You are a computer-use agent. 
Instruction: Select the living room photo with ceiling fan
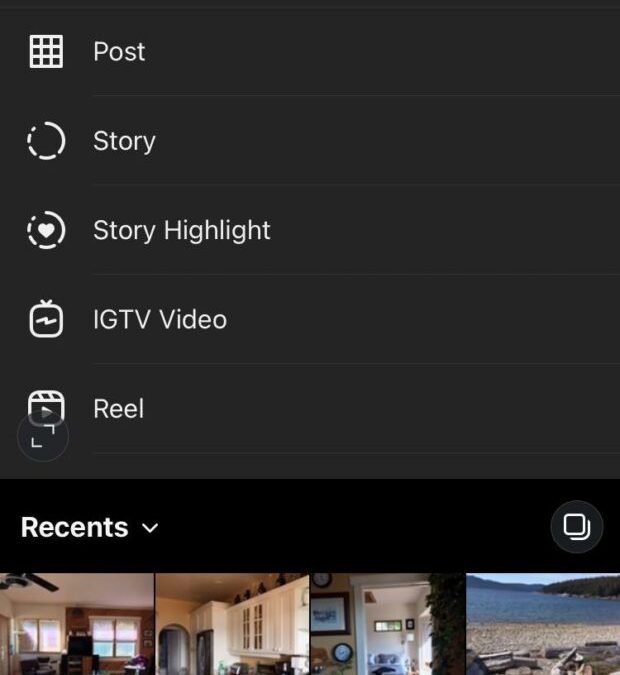pyautogui.click(x=77, y=624)
